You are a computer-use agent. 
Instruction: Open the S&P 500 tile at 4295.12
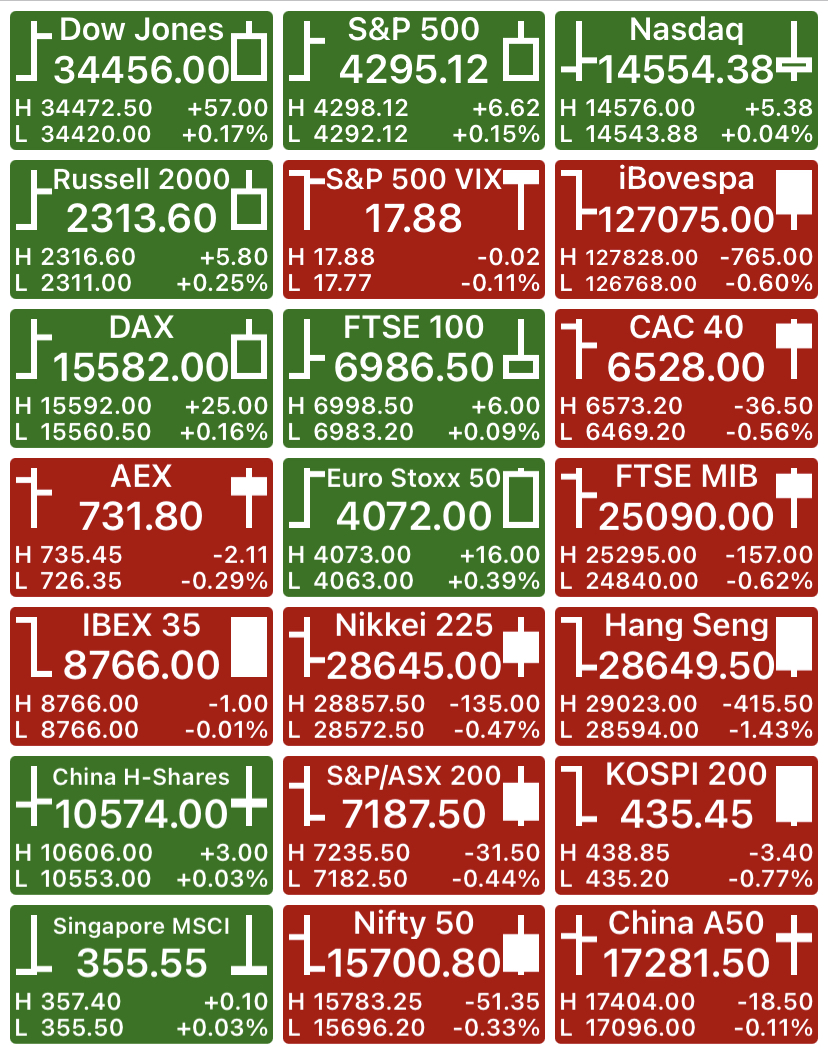coord(414,80)
